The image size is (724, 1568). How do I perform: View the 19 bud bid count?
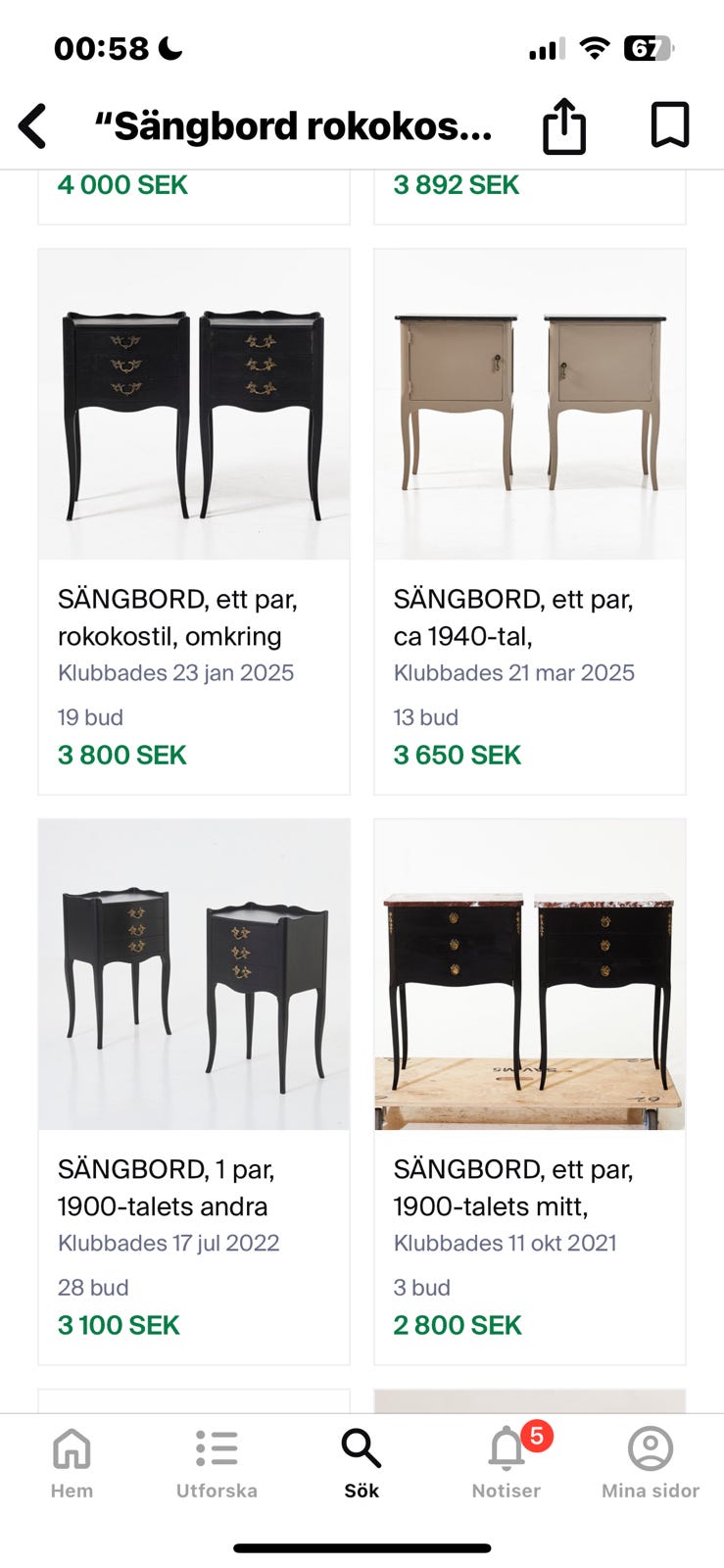89,716
